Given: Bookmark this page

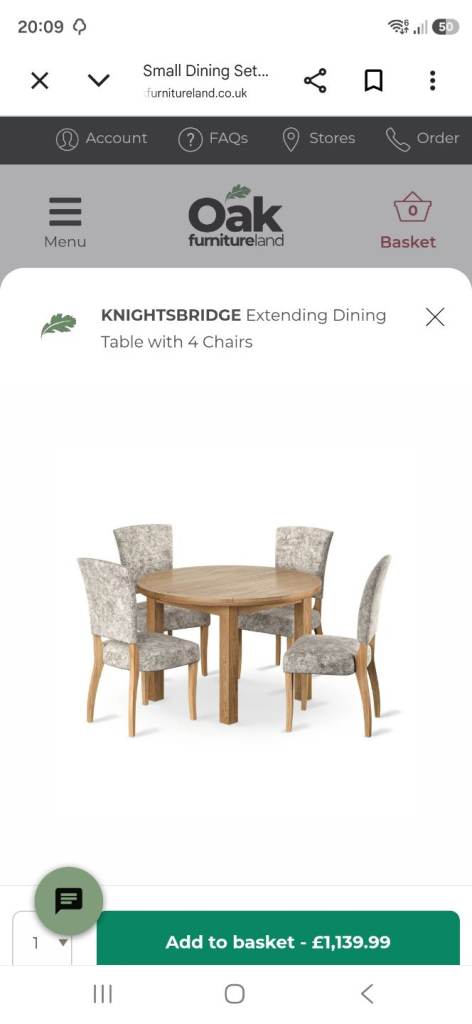Looking at the screenshot, I should click(x=373, y=81).
